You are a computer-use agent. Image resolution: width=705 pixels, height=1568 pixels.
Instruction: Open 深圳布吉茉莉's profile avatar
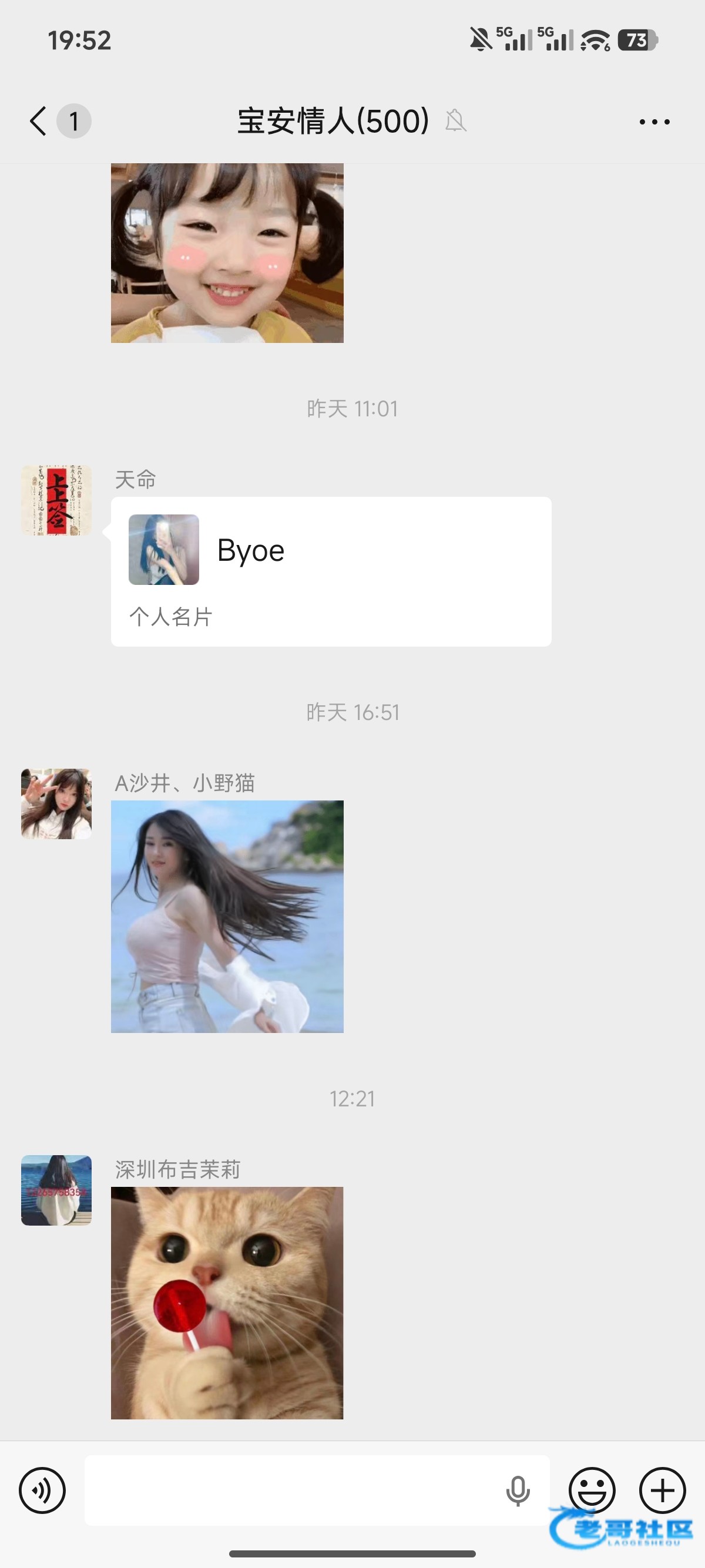pos(56,1190)
